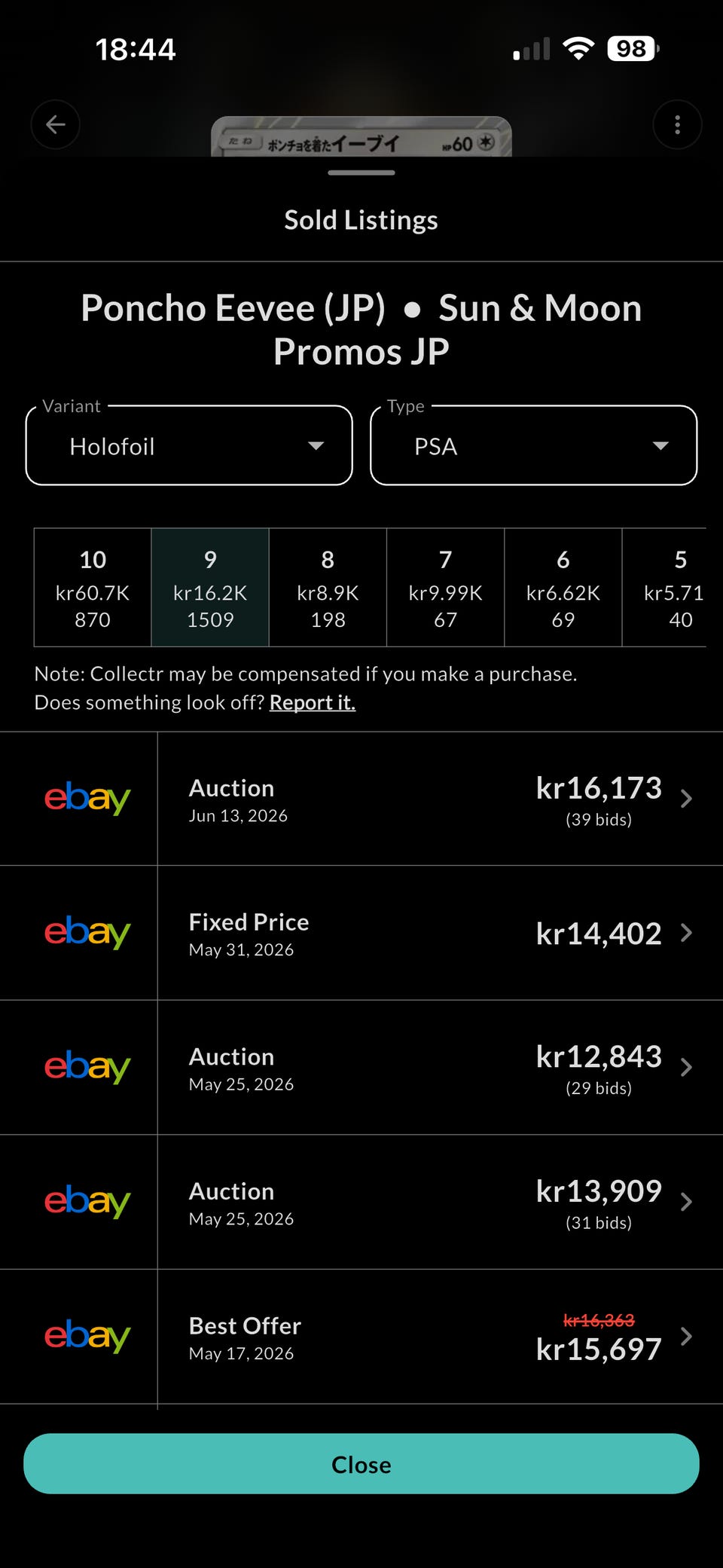723x1568 pixels.
Task: Select the grade 9 price tab
Action: point(210,588)
